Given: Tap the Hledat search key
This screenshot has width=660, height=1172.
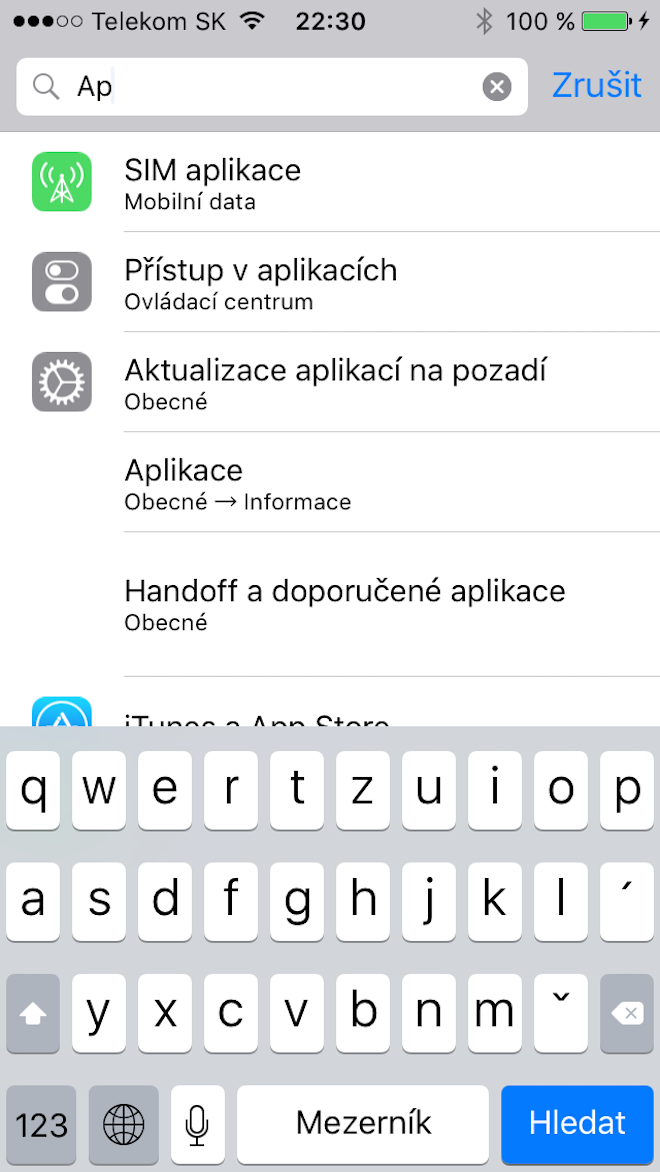Looking at the screenshot, I should 577,1123.
